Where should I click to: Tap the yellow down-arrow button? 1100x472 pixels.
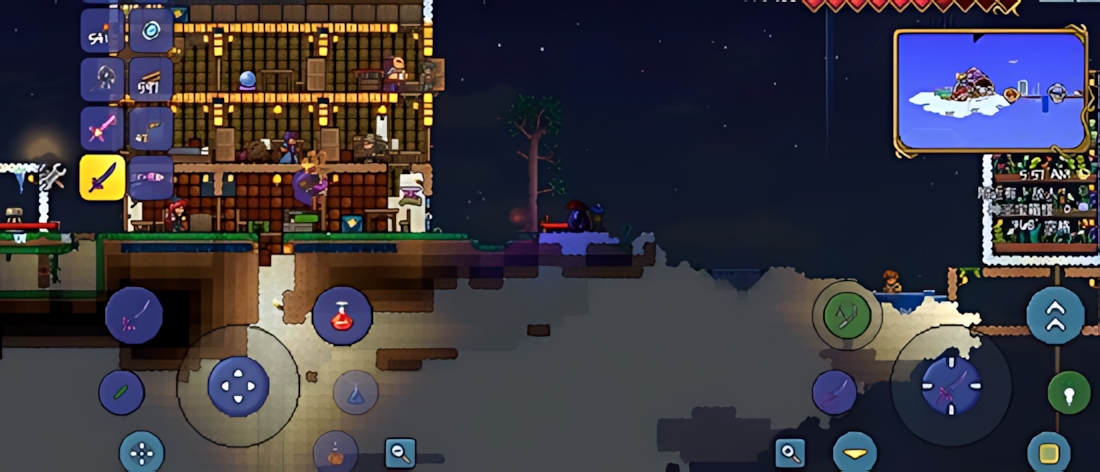coord(854,453)
